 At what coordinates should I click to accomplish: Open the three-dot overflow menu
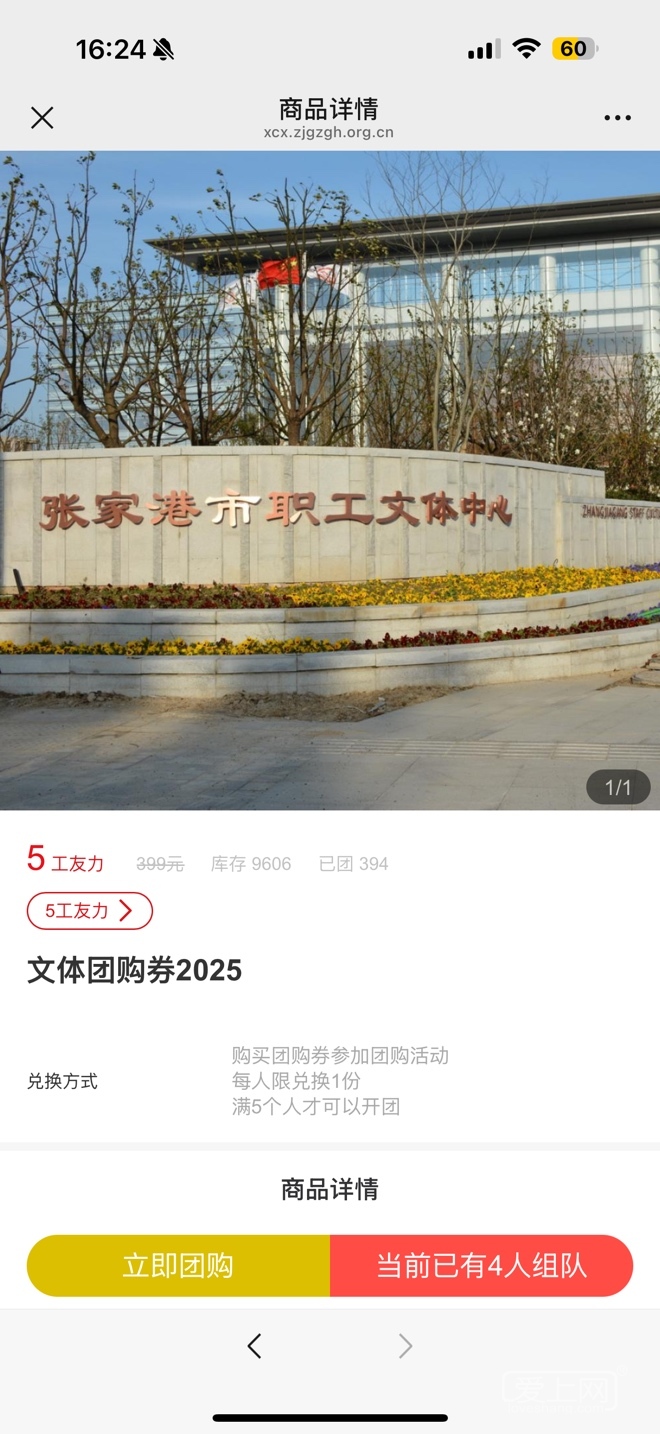click(617, 118)
